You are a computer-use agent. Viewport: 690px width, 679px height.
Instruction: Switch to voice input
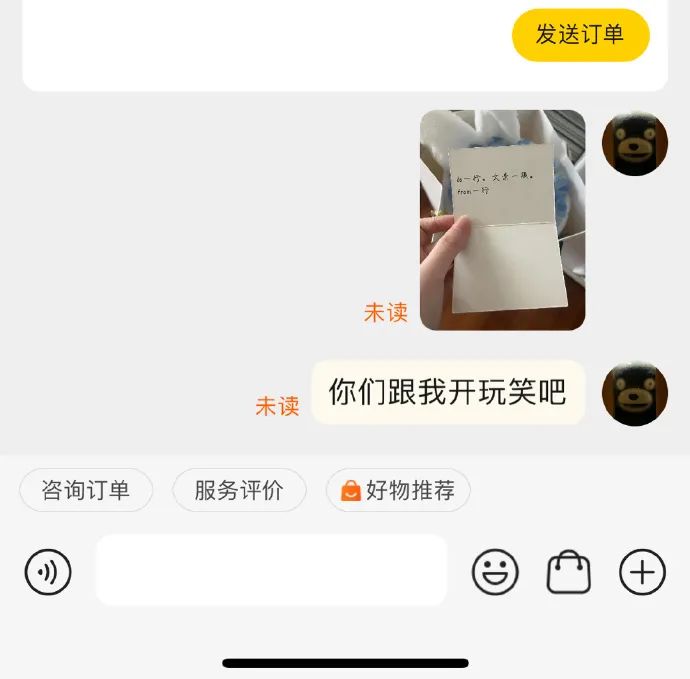pos(48,573)
